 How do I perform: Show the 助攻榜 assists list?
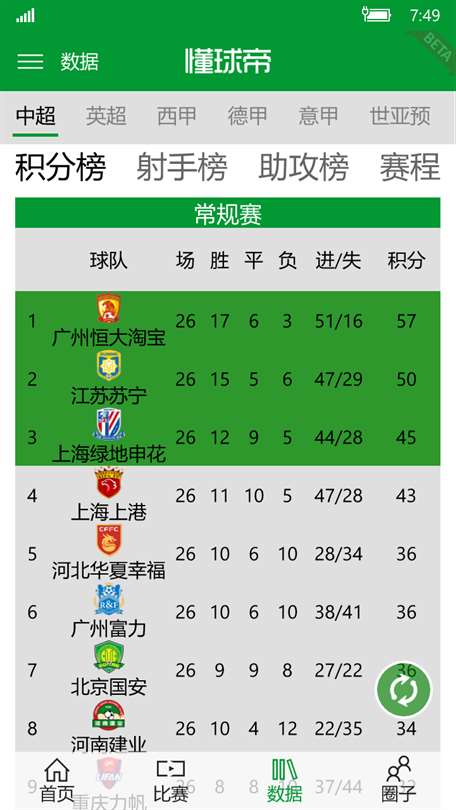[x=304, y=167]
